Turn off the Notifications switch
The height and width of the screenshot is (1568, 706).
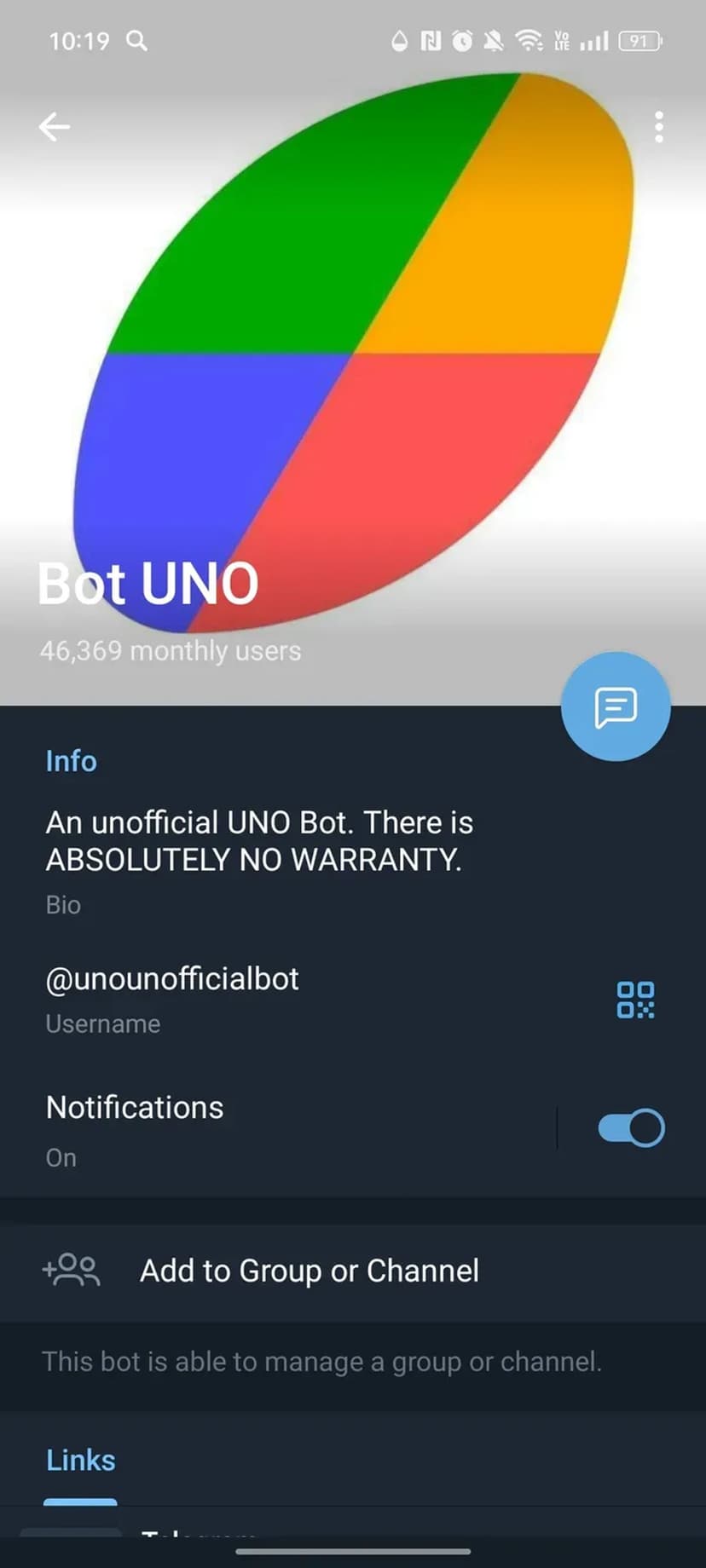(631, 1128)
